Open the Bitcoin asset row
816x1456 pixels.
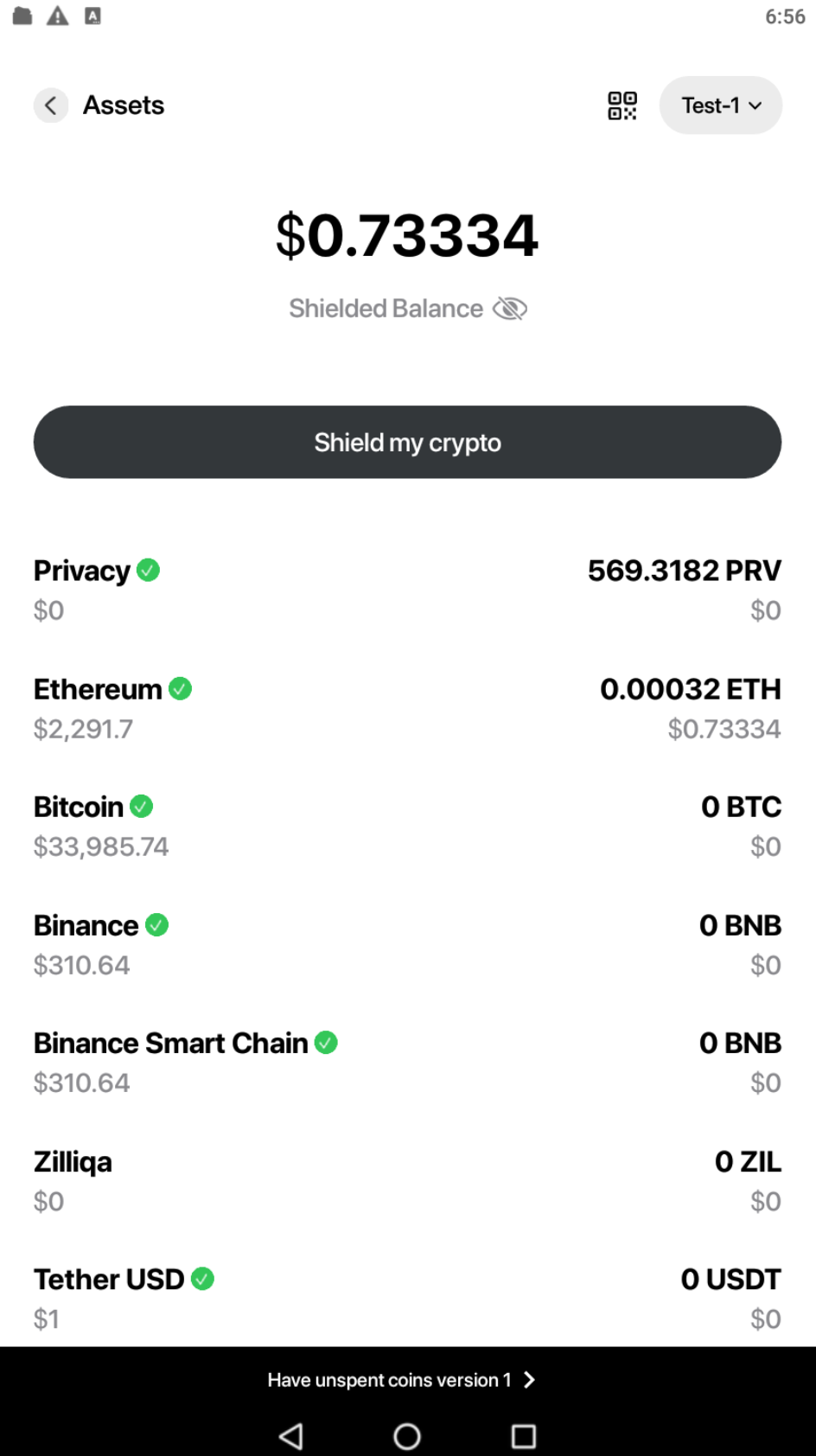tap(408, 826)
